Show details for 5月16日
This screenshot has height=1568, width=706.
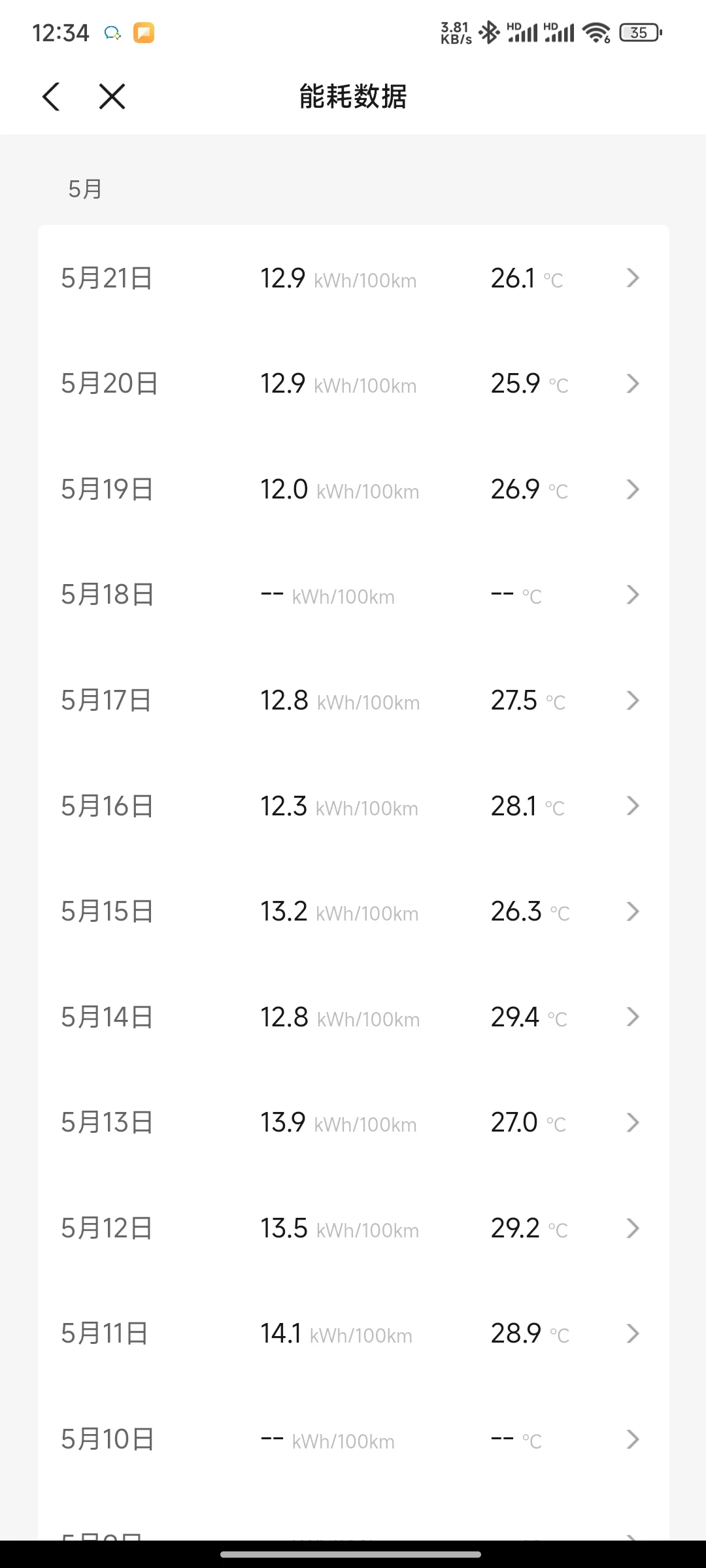click(x=353, y=806)
